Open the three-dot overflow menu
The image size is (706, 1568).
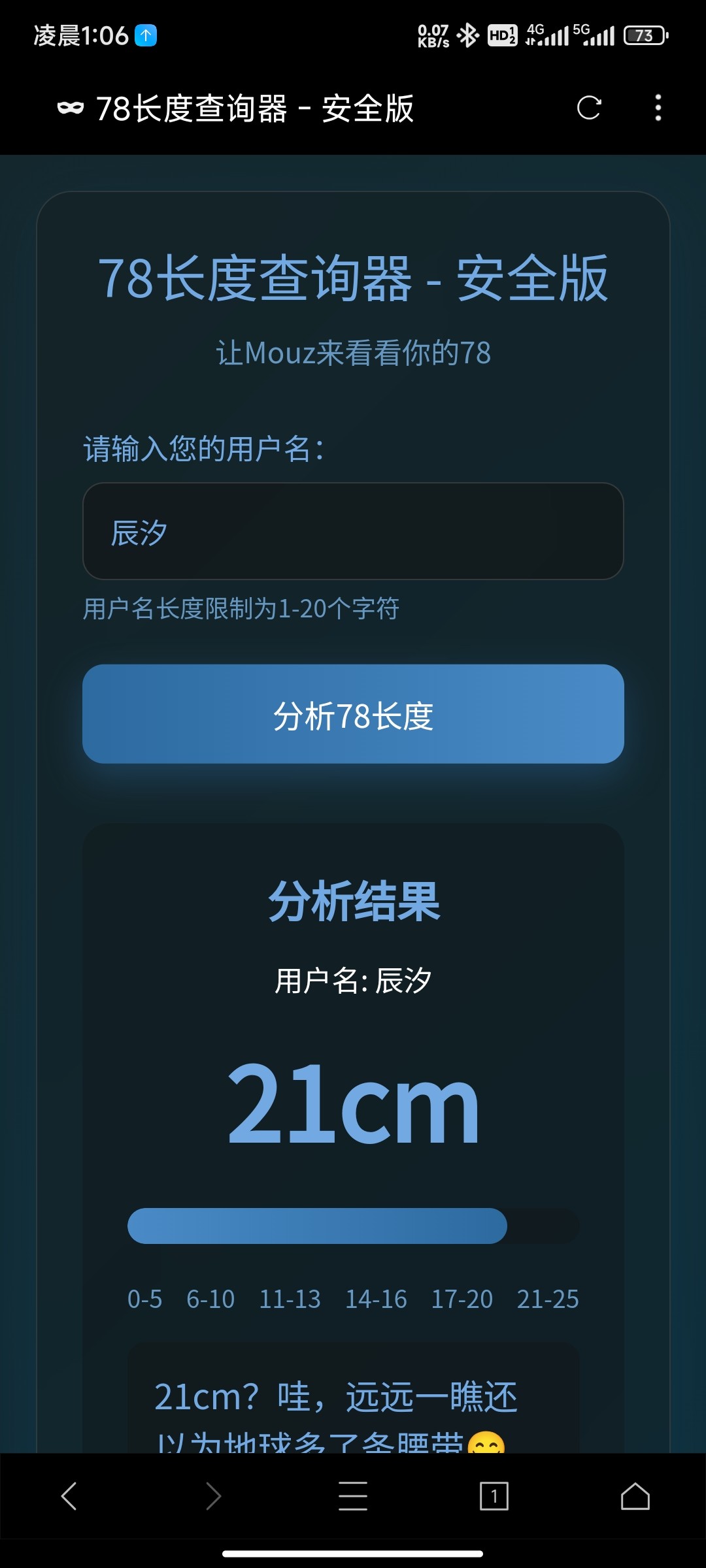click(x=658, y=108)
